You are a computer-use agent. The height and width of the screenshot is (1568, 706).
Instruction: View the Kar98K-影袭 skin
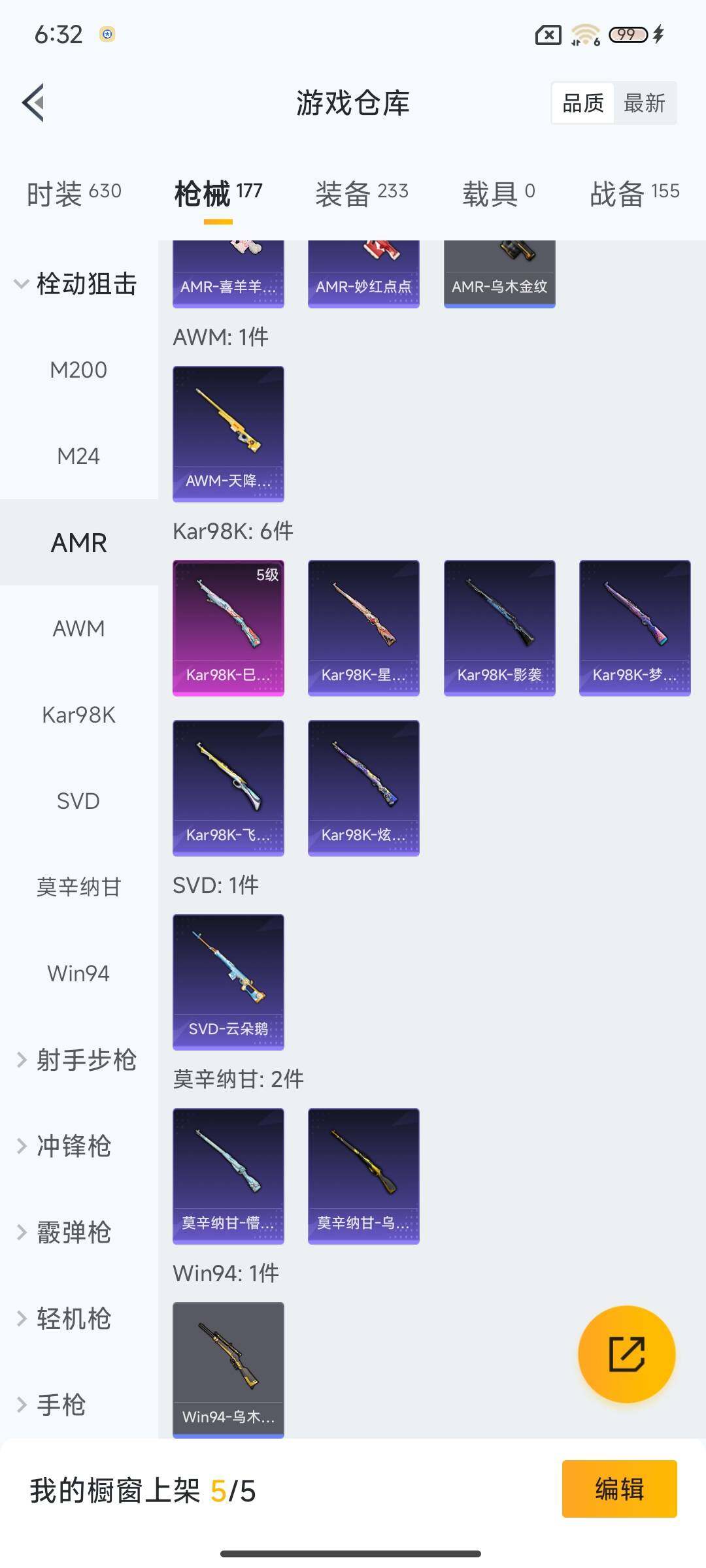click(x=499, y=628)
